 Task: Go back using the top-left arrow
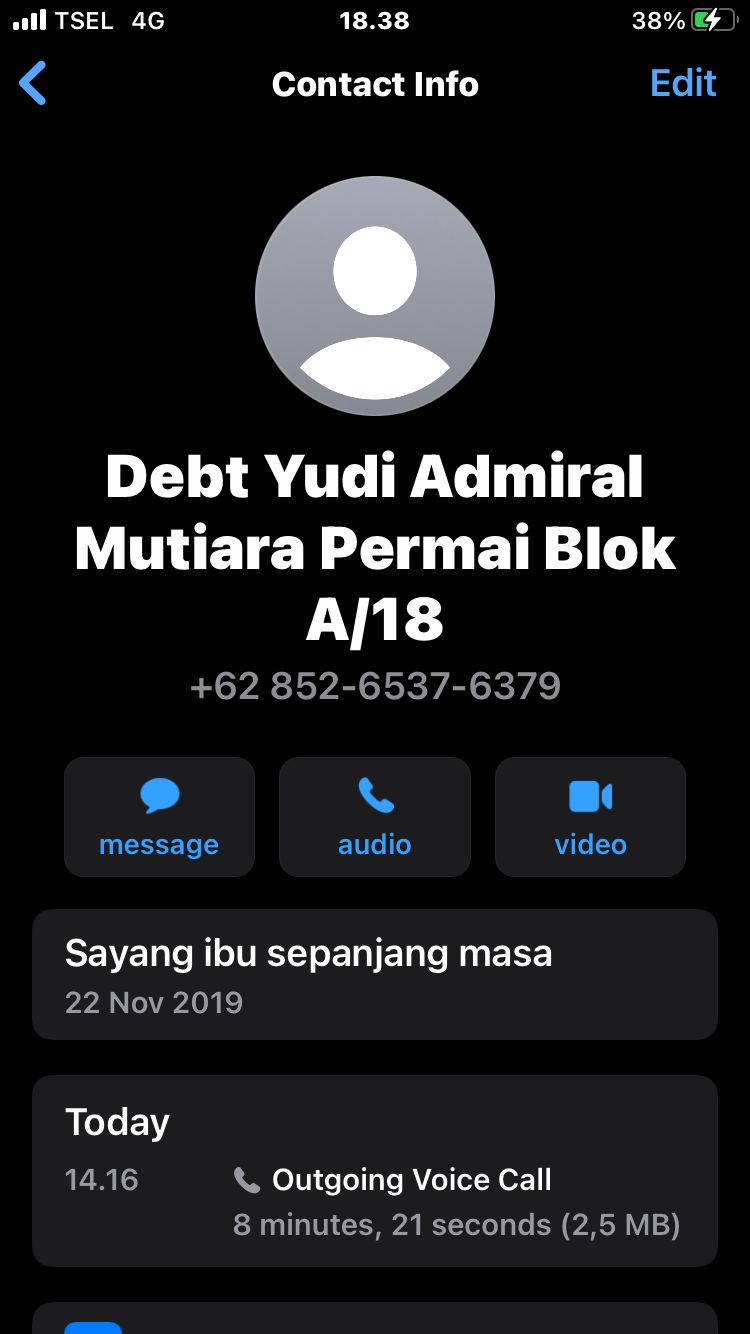pyautogui.click(x=33, y=83)
